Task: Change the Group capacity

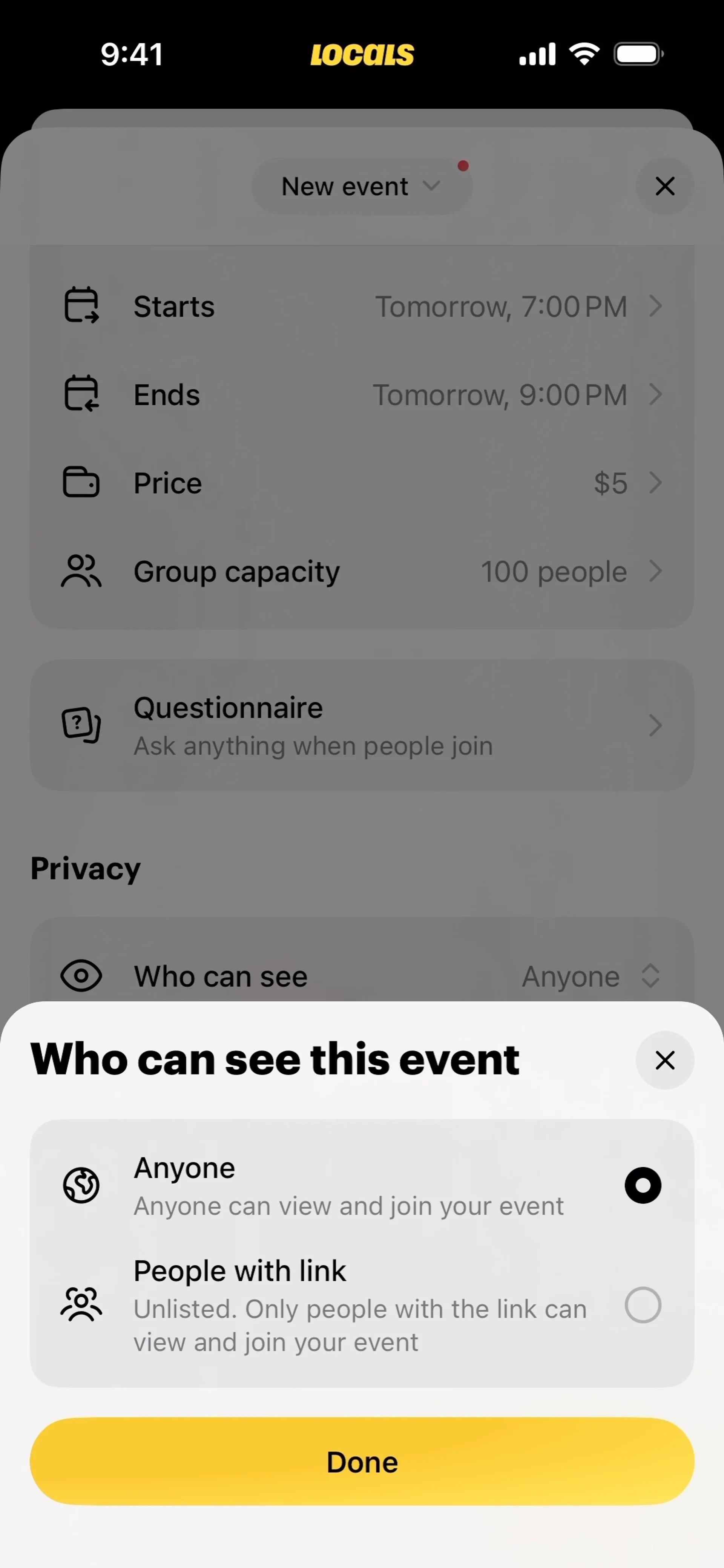Action: coord(362,572)
